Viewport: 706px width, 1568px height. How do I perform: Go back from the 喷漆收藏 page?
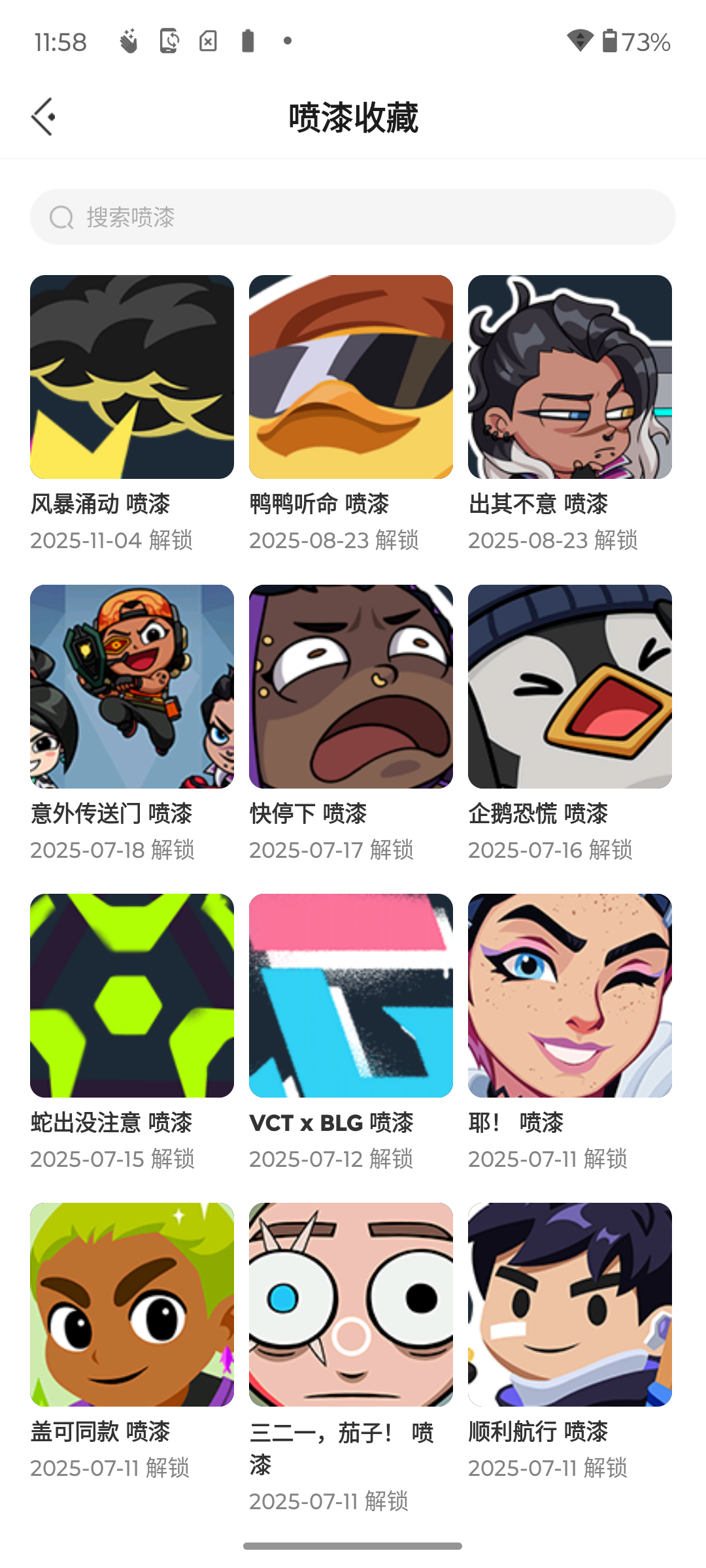tap(43, 117)
